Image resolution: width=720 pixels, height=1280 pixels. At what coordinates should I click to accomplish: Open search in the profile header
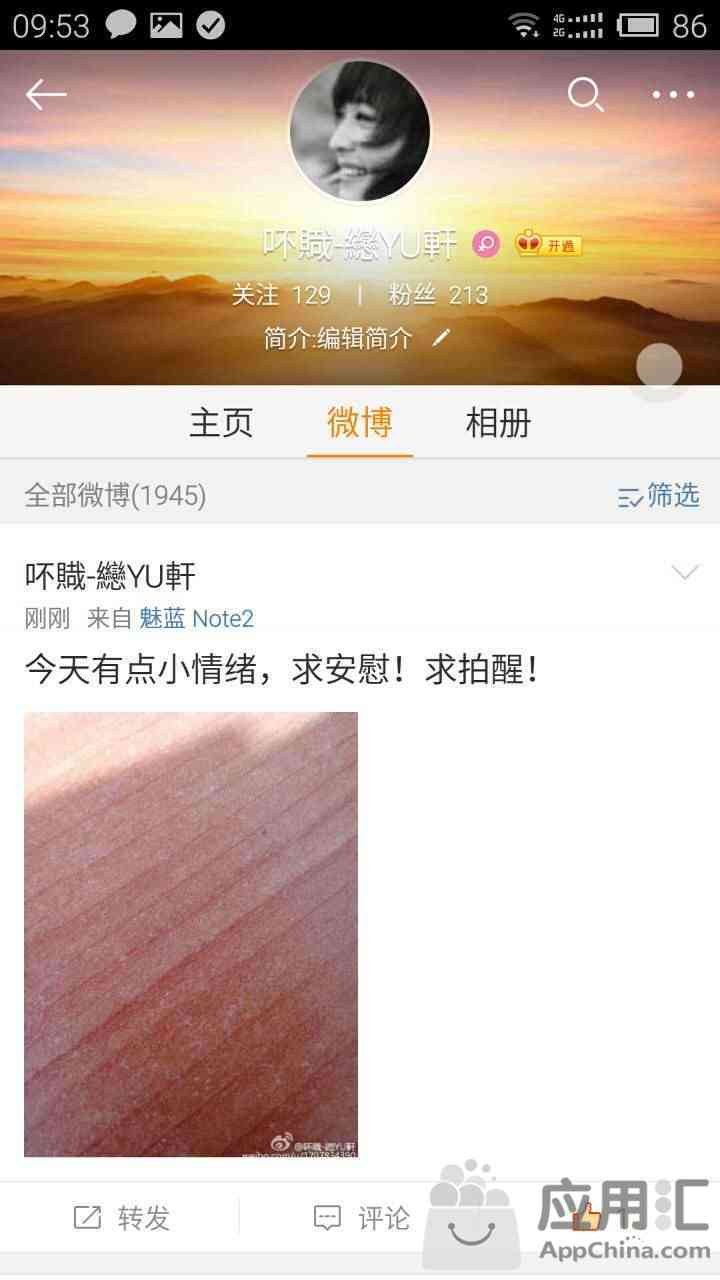point(585,95)
